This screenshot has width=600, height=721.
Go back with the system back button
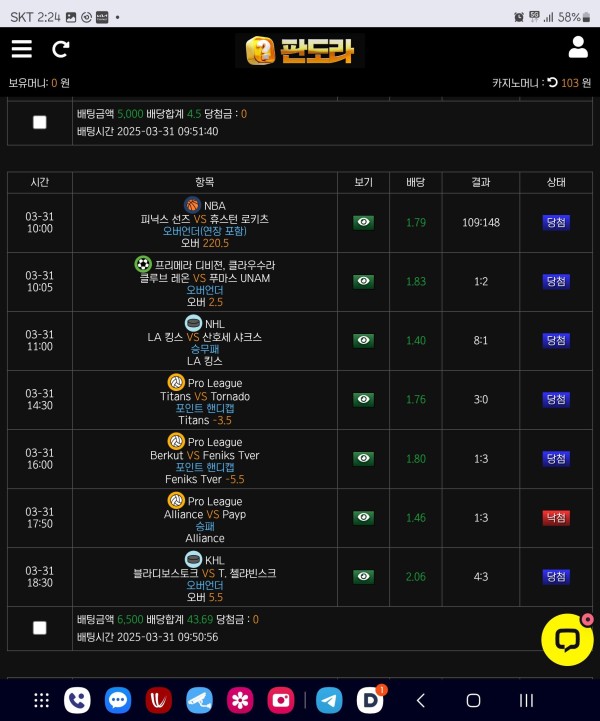(x=421, y=700)
